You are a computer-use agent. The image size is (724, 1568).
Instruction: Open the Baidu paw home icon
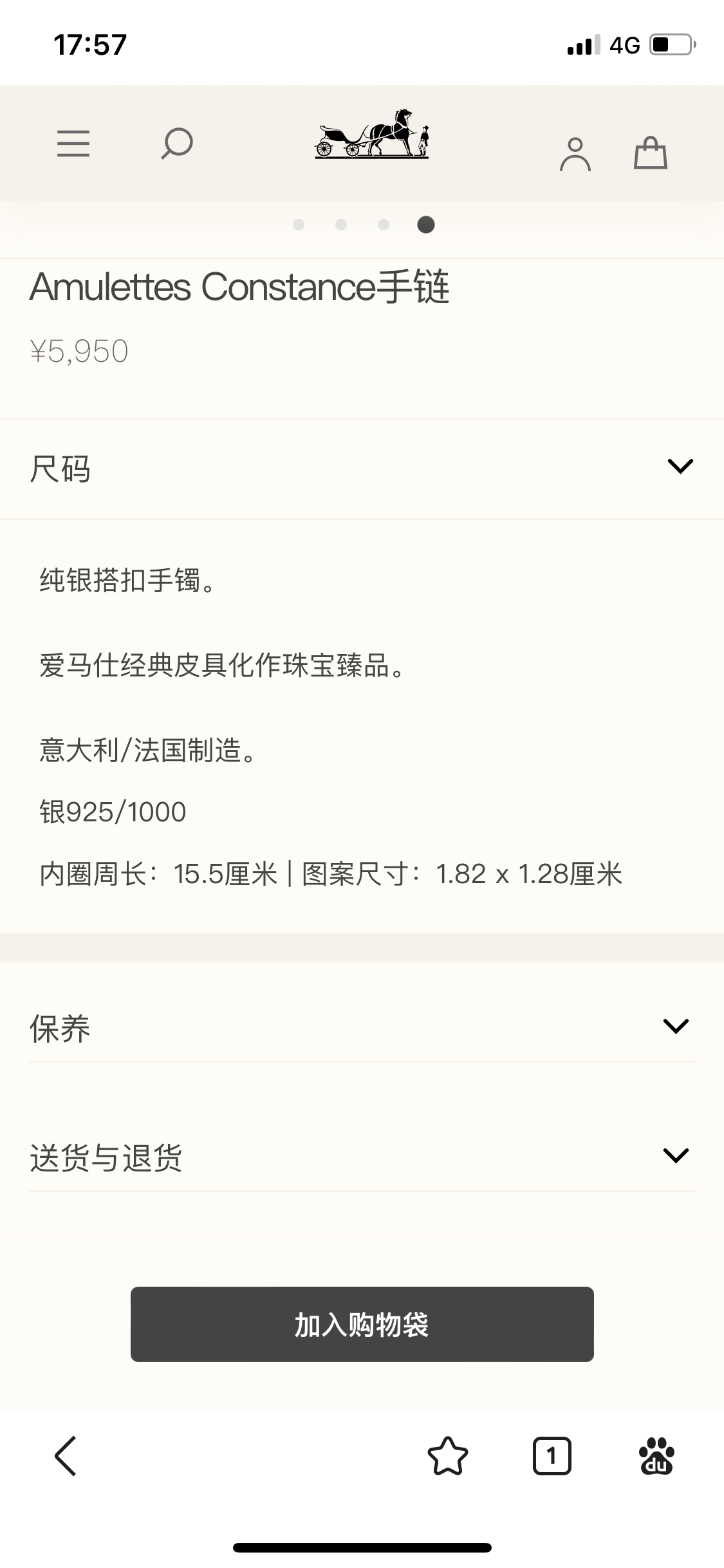tap(656, 1455)
